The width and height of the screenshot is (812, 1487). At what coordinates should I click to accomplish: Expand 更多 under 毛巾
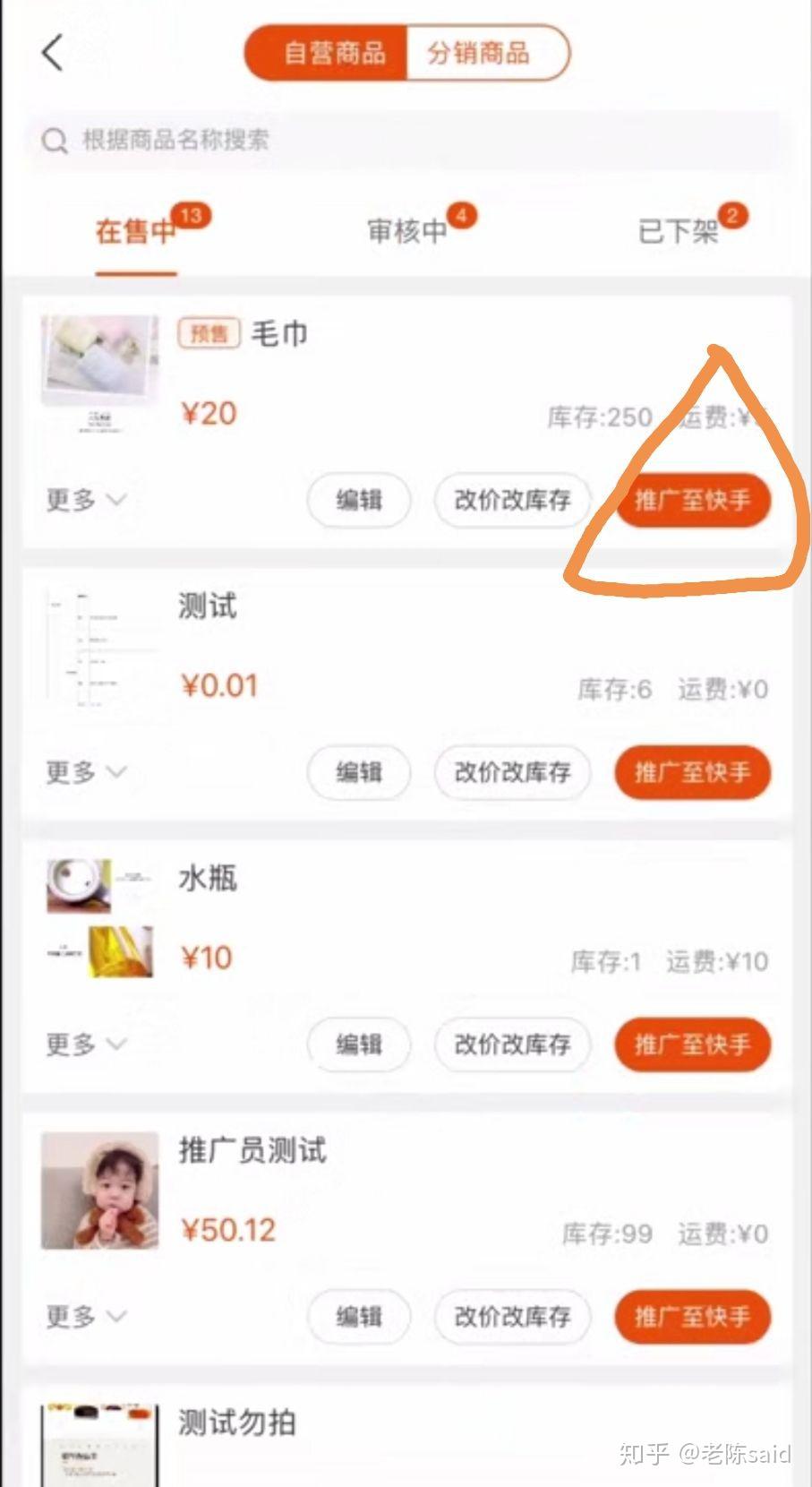tap(86, 500)
